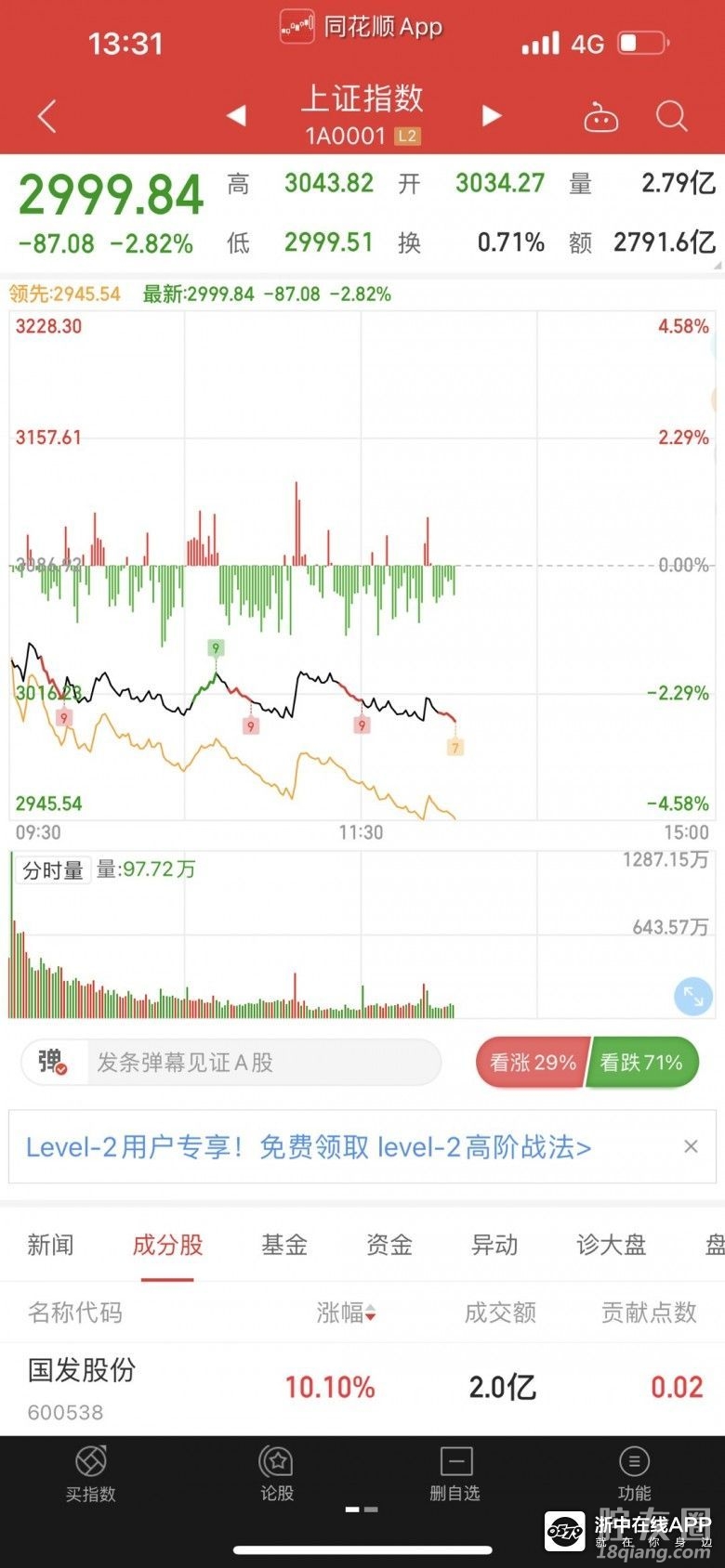Open the search magnifier
The height and width of the screenshot is (1568, 725).
[671, 117]
